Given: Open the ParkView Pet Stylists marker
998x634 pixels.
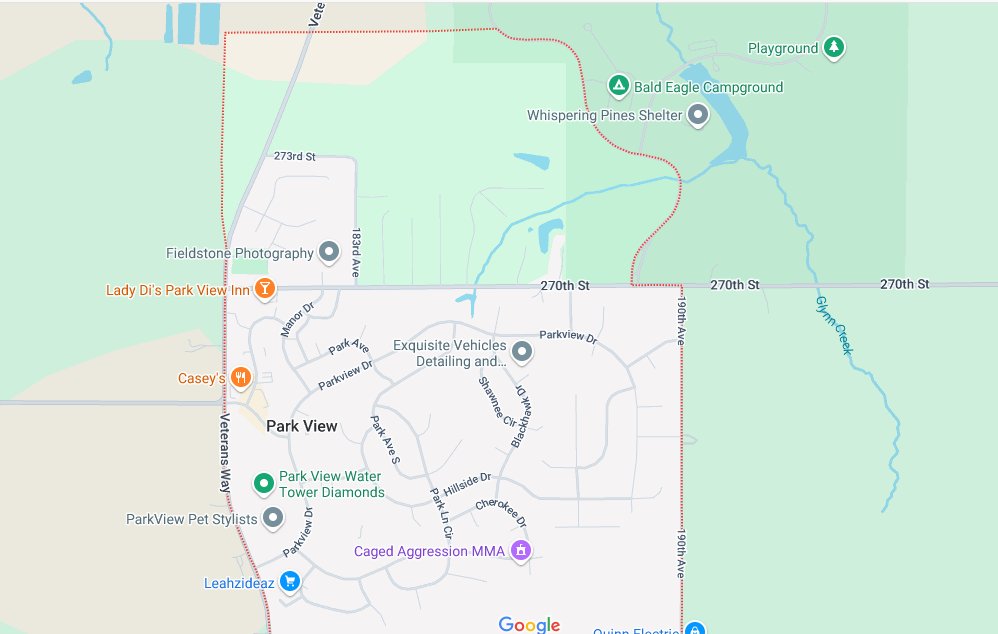Looking at the screenshot, I should [x=273, y=518].
